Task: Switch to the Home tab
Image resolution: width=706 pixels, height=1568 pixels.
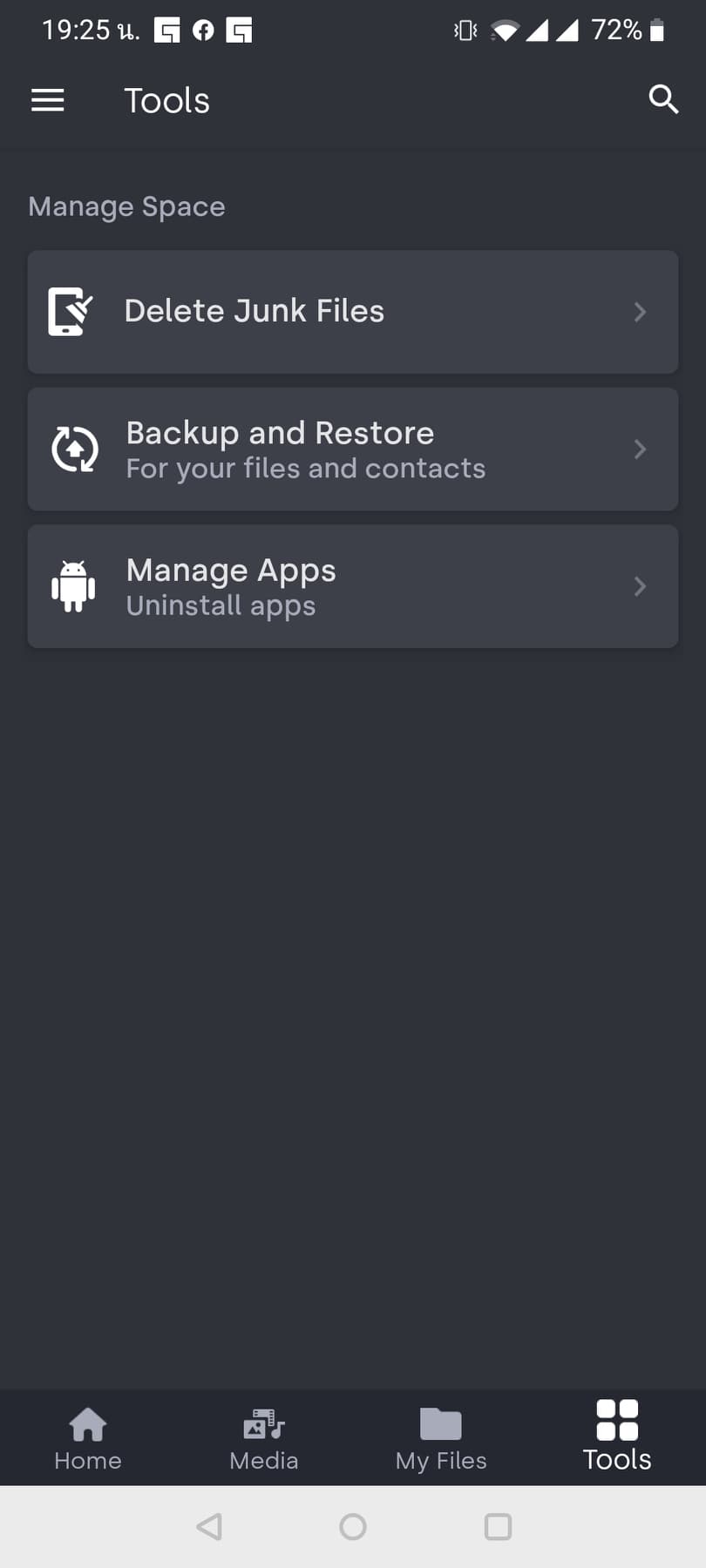Action: [x=88, y=1438]
